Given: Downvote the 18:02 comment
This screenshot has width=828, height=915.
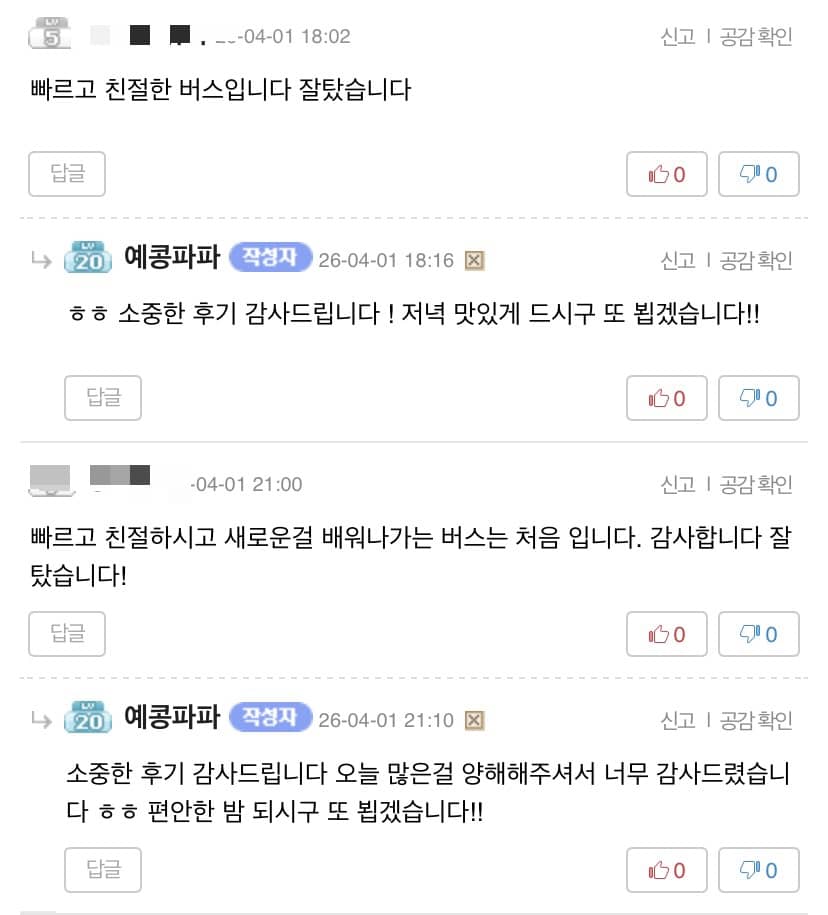Looking at the screenshot, I should [758, 175].
